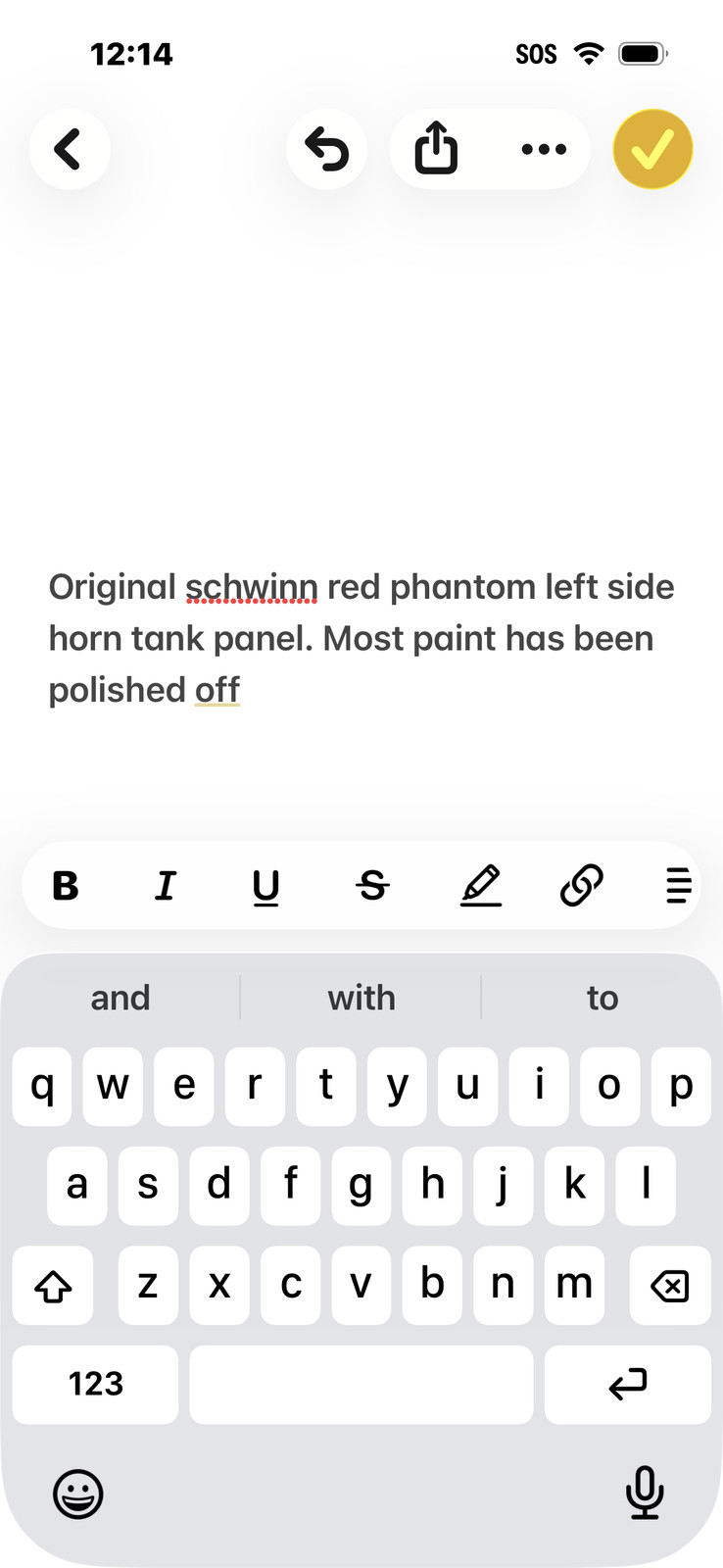Viewport: 723px width, 1568px height.
Task: Open the three-dot more options menu
Action: pos(544,149)
